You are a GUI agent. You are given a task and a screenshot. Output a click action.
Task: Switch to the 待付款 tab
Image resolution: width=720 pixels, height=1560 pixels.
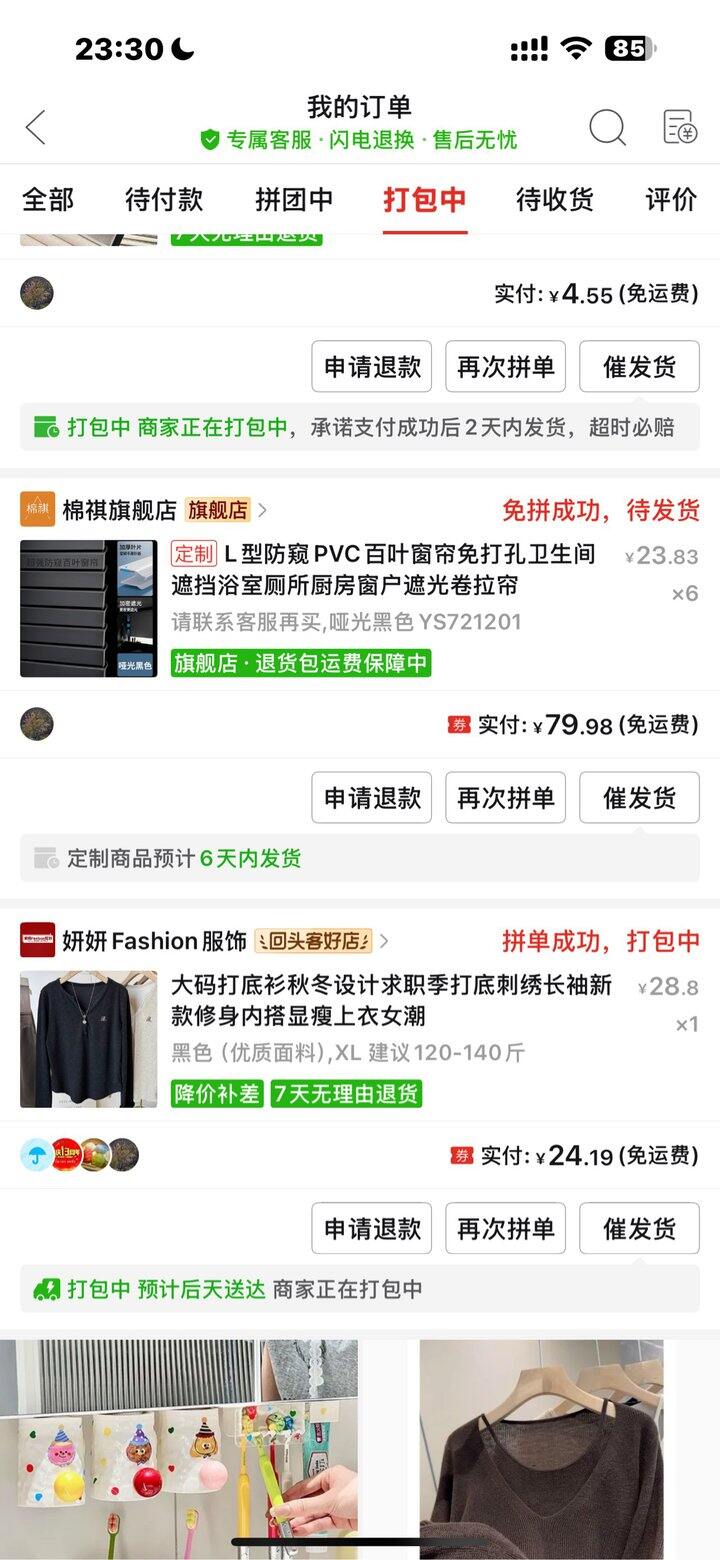coord(164,199)
